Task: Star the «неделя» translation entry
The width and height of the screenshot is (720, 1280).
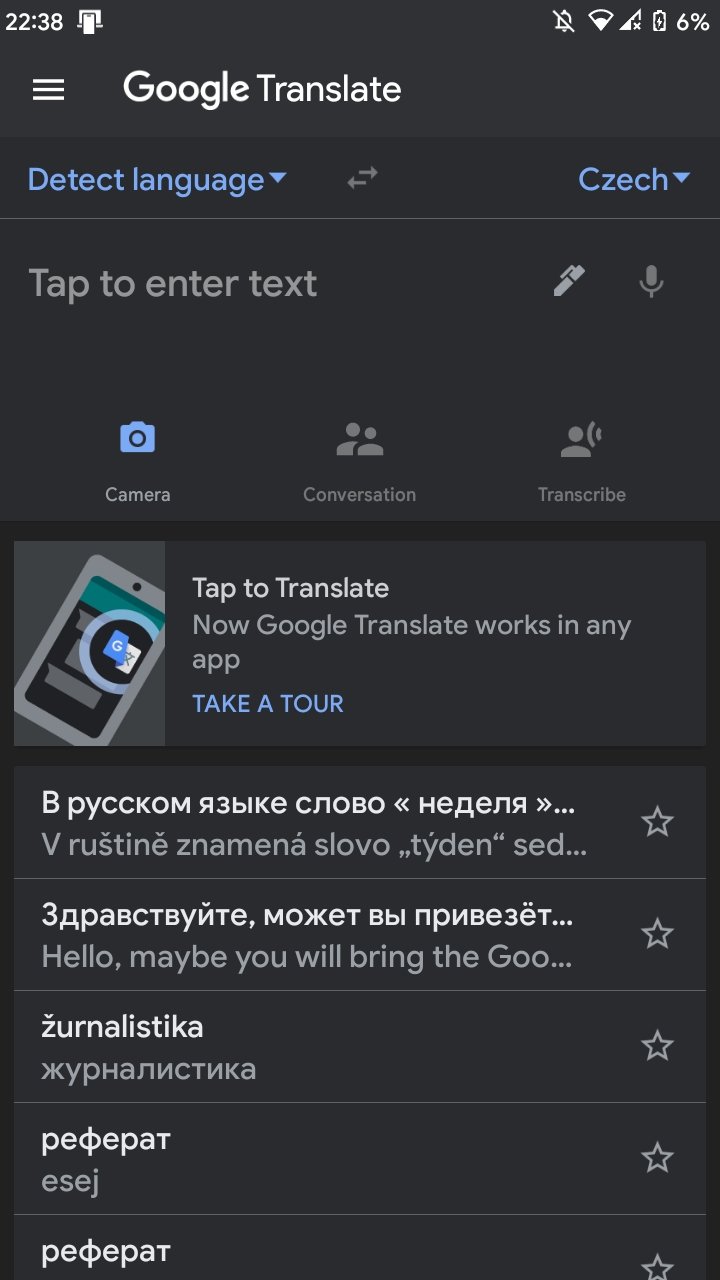Action: (657, 823)
